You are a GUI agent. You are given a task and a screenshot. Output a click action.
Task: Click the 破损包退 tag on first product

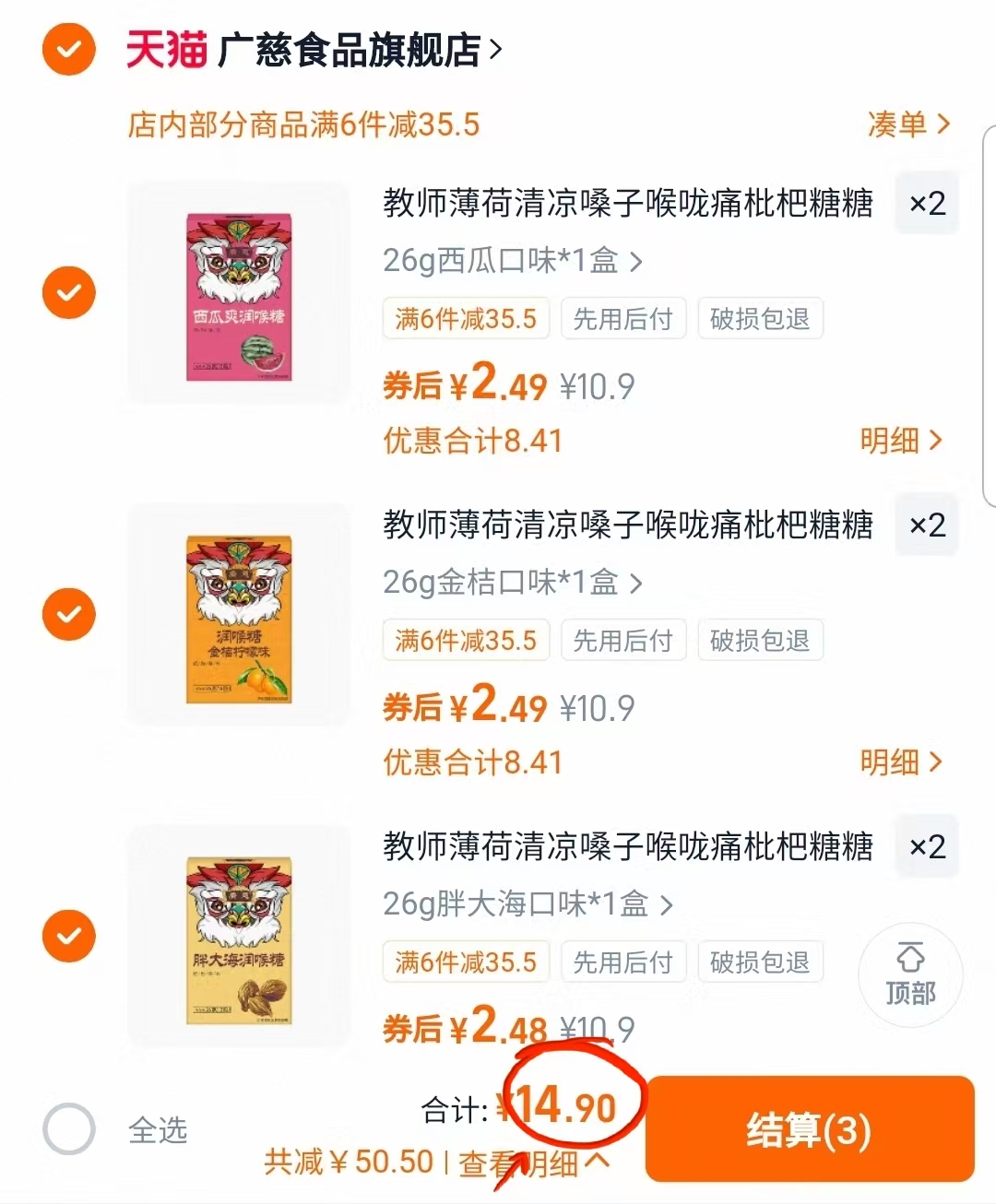coord(760,318)
